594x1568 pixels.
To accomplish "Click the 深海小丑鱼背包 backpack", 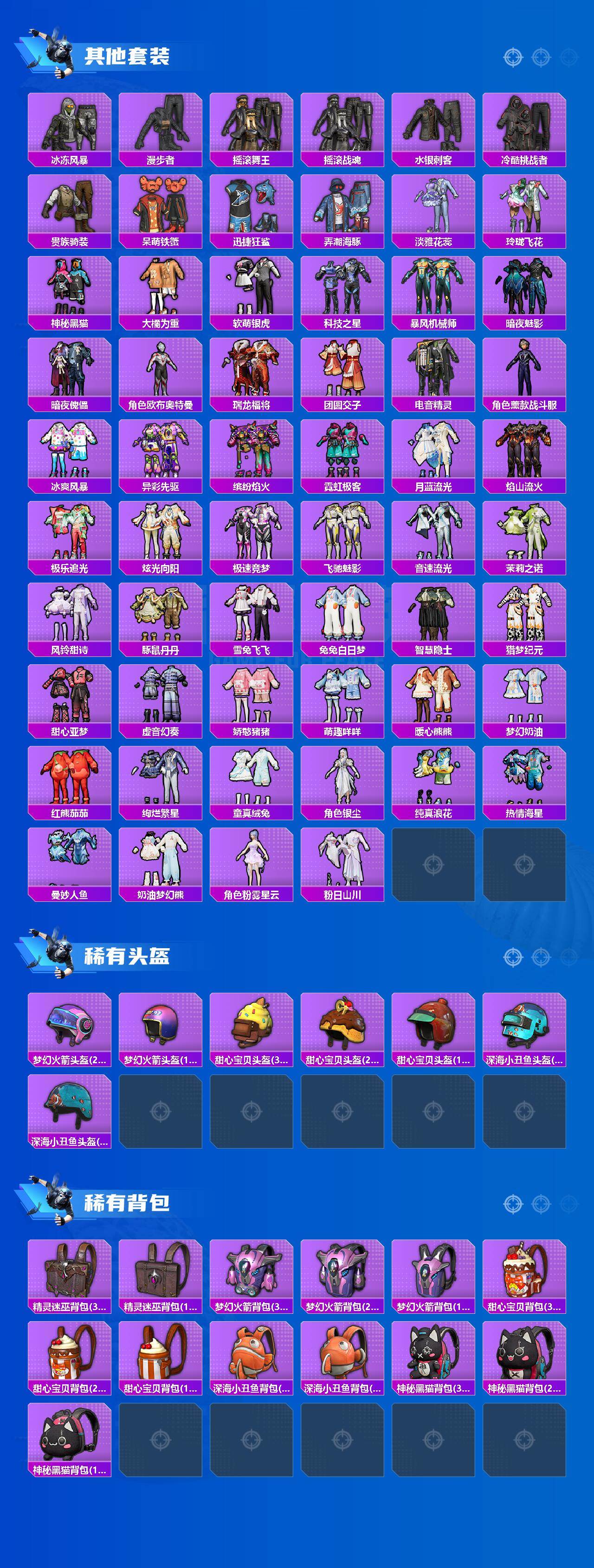I will (252, 1367).
